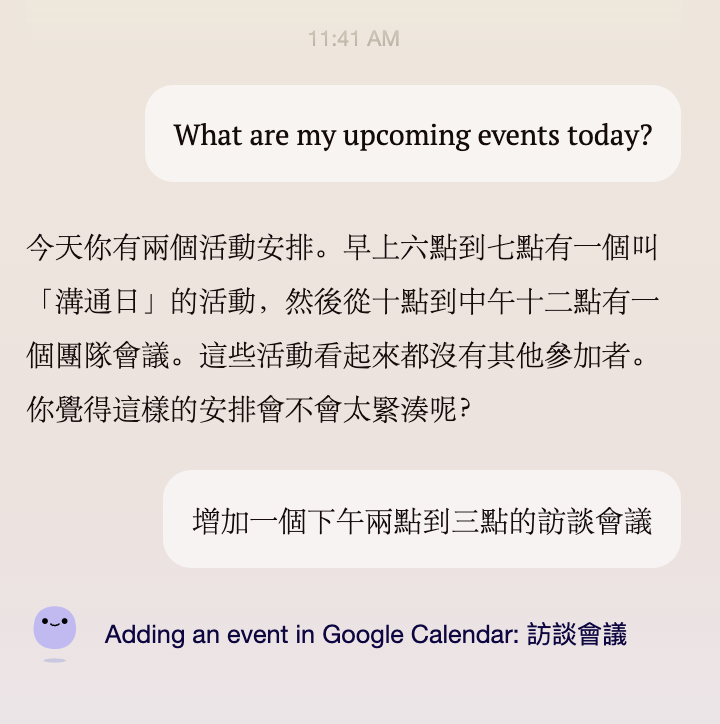Viewport: 720px width, 724px height.
Task: Click the 訪談會議 event name in the status line
Action: tap(578, 634)
